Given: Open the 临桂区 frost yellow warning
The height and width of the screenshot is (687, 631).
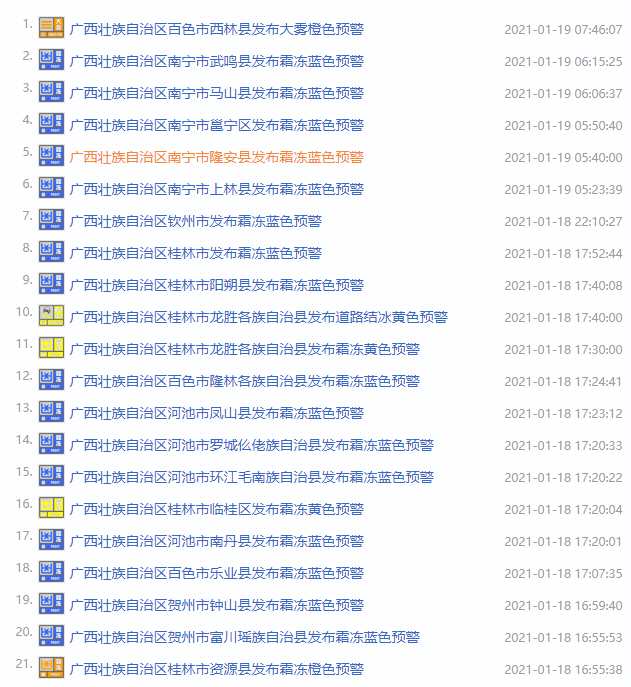Looking at the screenshot, I should coord(217,510).
